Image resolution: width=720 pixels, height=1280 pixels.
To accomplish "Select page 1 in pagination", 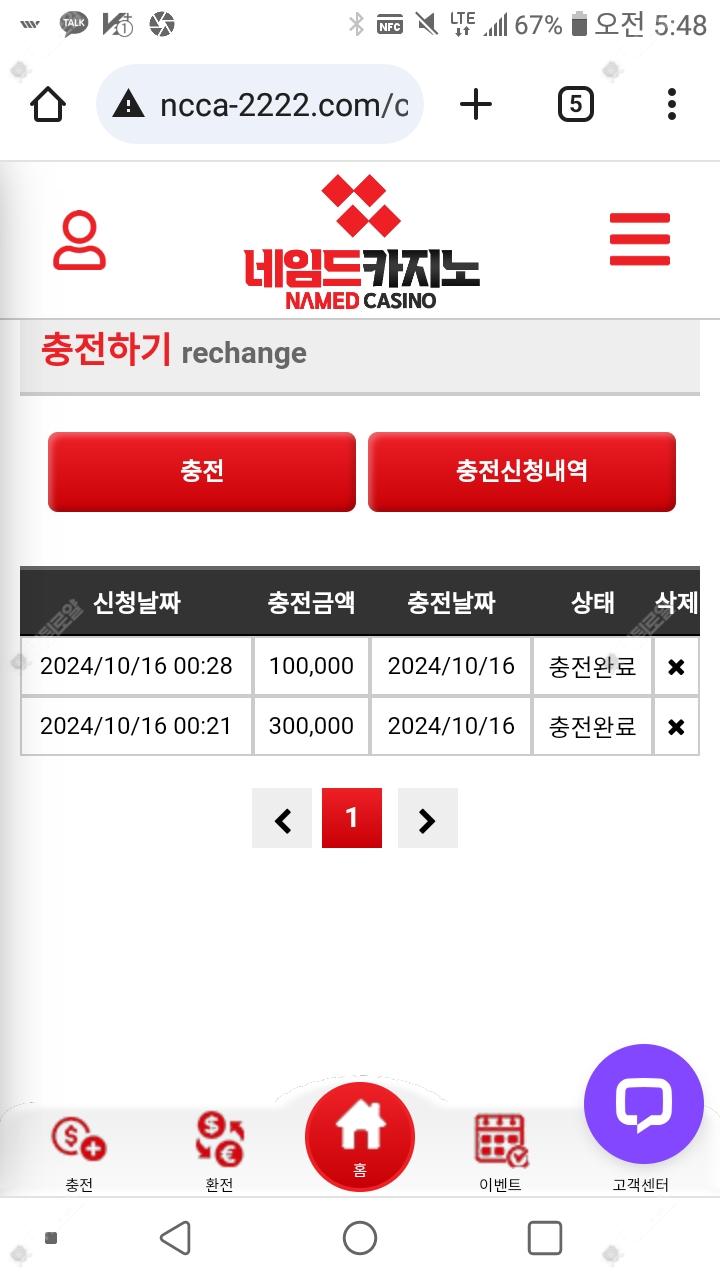I will pyautogui.click(x=352, y=818).
